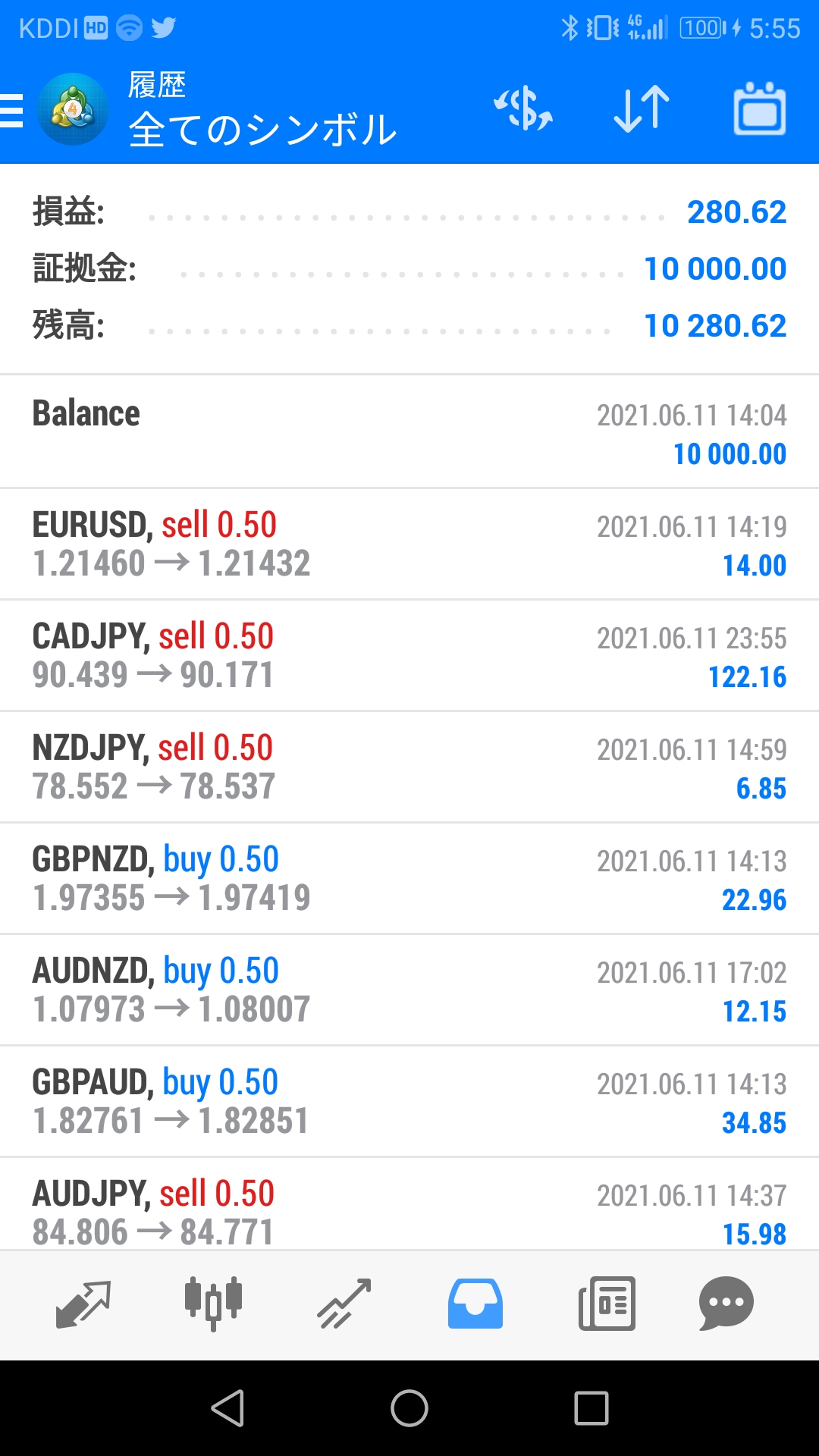Screen dimensions: 819x1456
Task: Switch to the Quotes tab
Action: tap(83, 1304)
